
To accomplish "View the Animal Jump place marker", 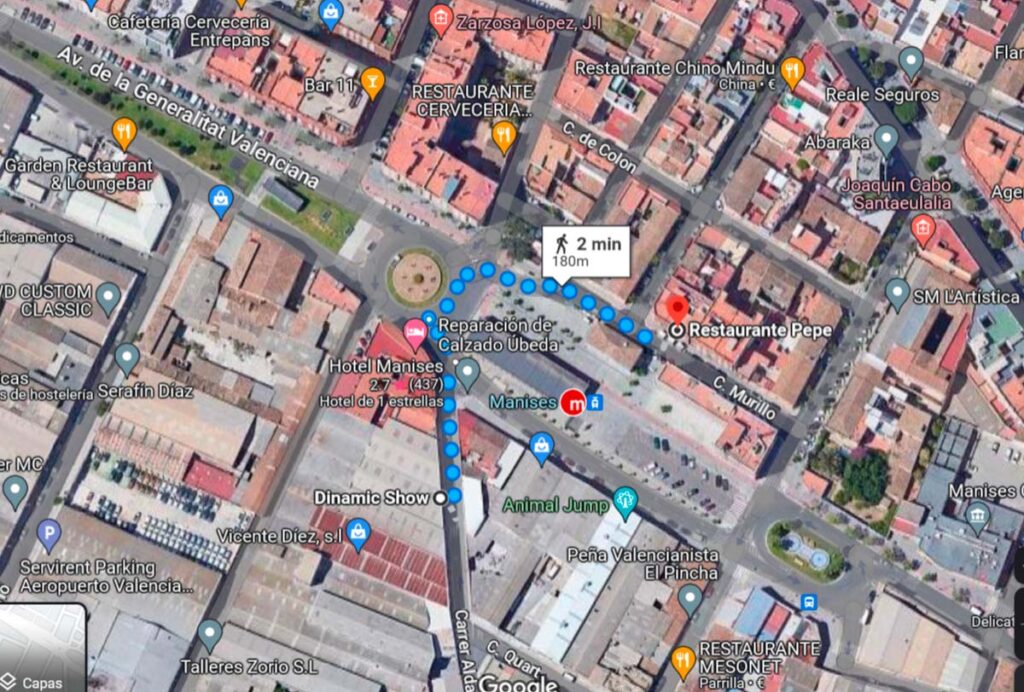I will (x=626, y=498).
